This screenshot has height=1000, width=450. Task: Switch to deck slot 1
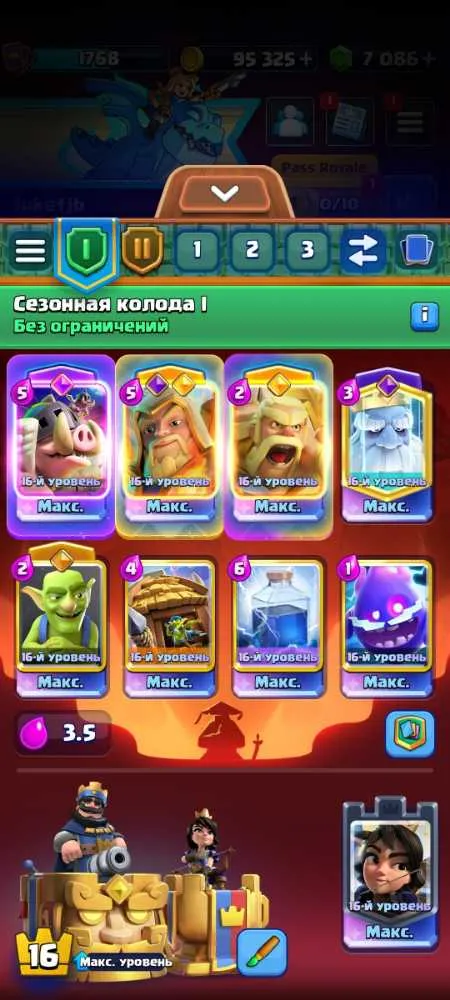click(196, 250)
